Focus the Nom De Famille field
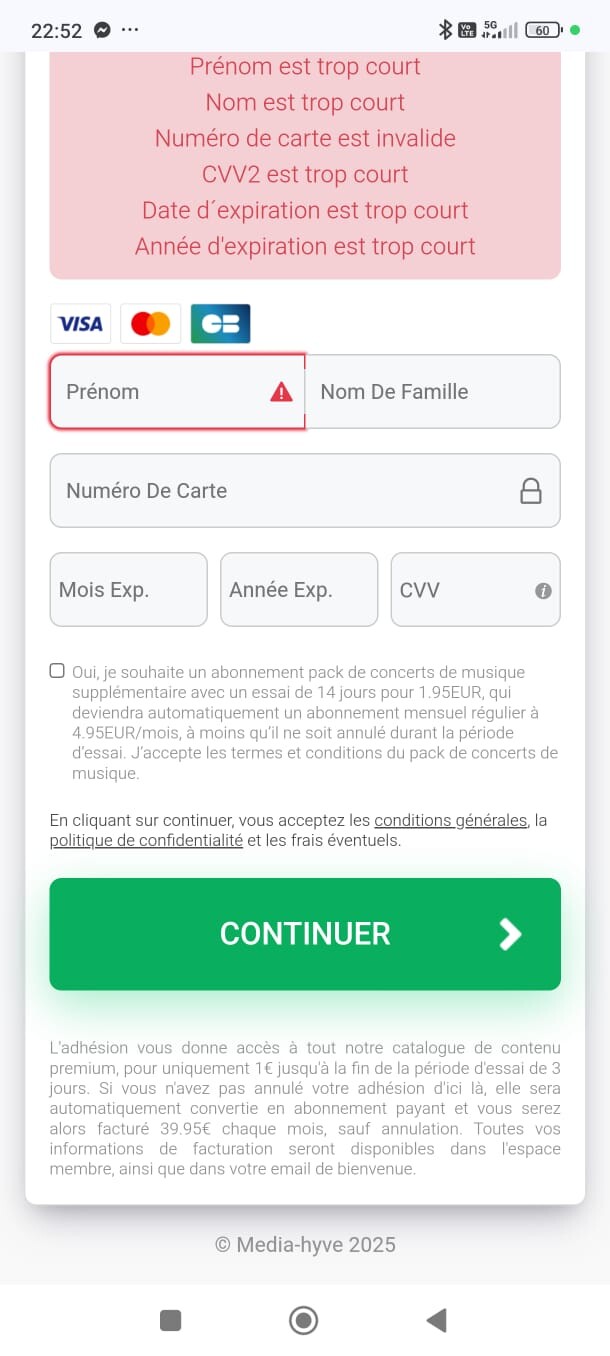The width and height of the screenshot is (610, 1356). 433,392
